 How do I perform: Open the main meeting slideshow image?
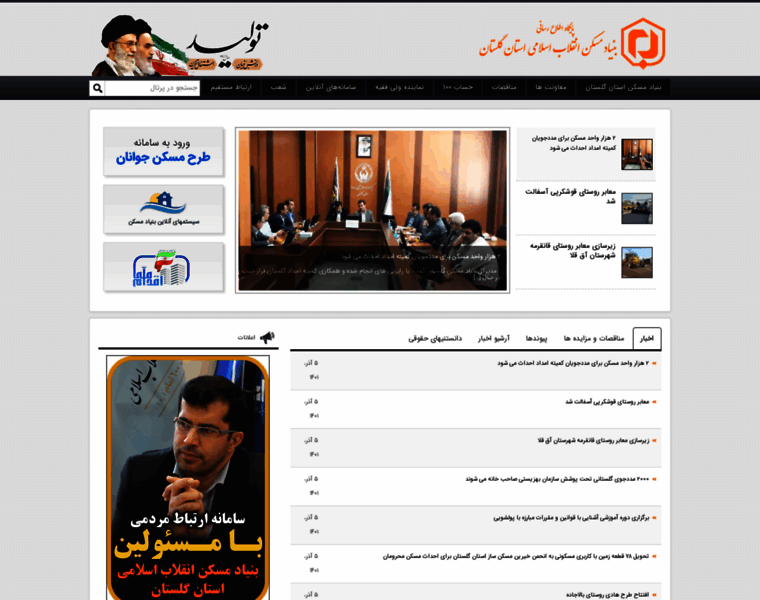tap(372, 210)
